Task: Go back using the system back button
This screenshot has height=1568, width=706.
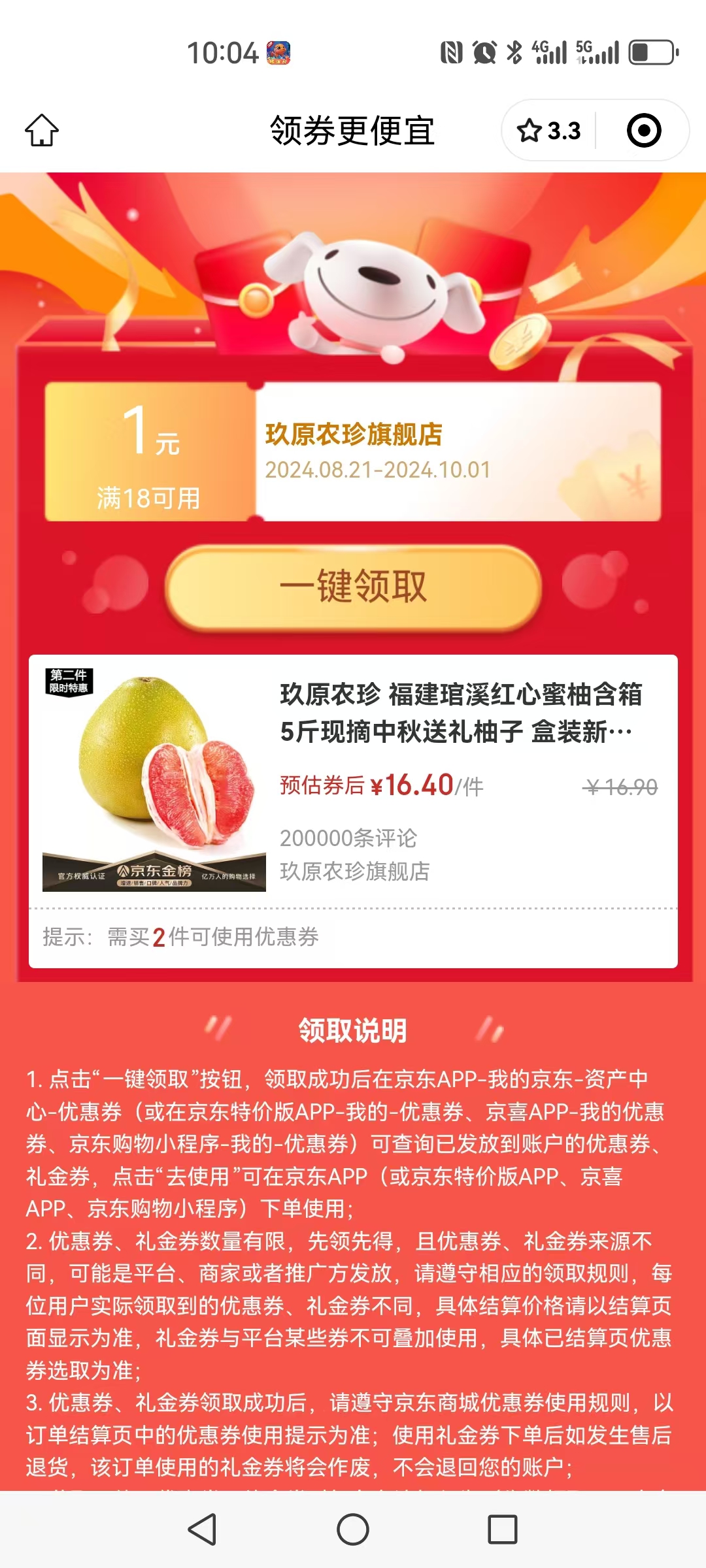Action: (203, 1529)
